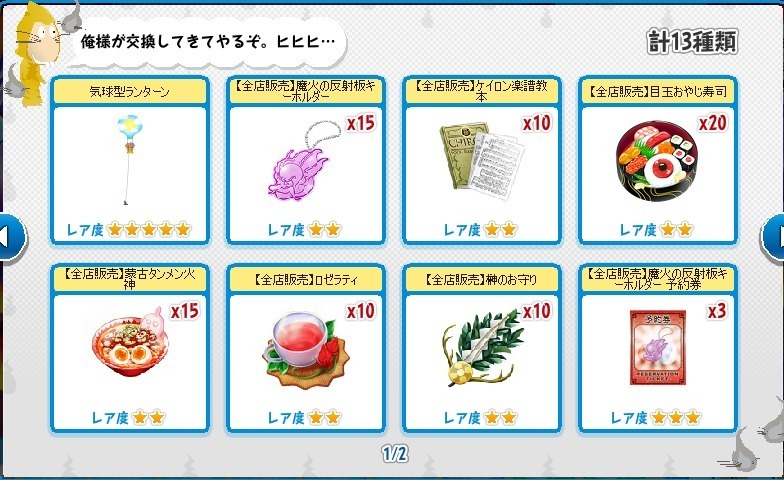Screen dimensions: 784x480
Task: Select the 魔火の反射板キーホルダー 予約券 card
Action: [658, 348]
